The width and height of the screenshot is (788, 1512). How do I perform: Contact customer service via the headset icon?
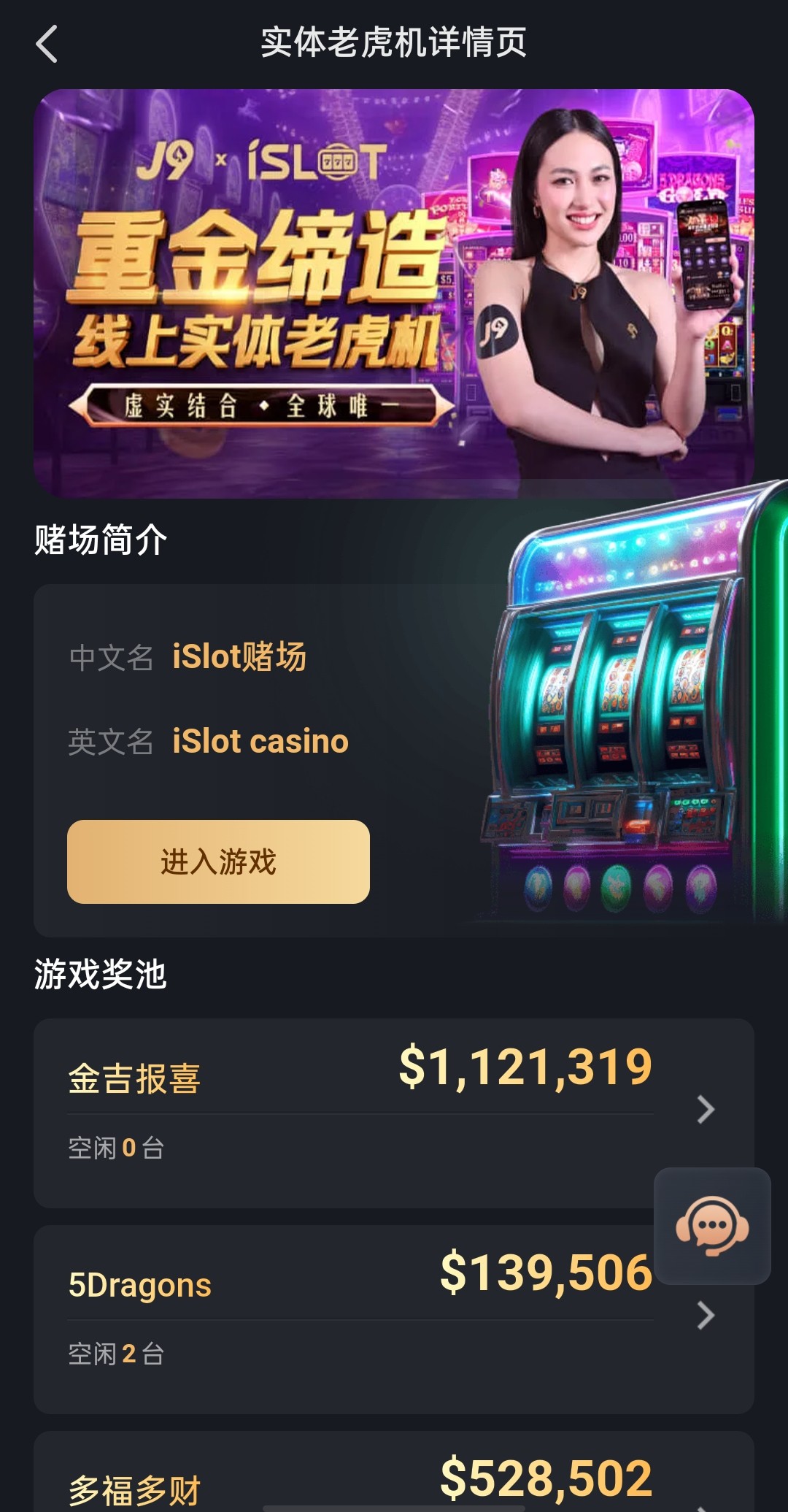(711, 1226)
